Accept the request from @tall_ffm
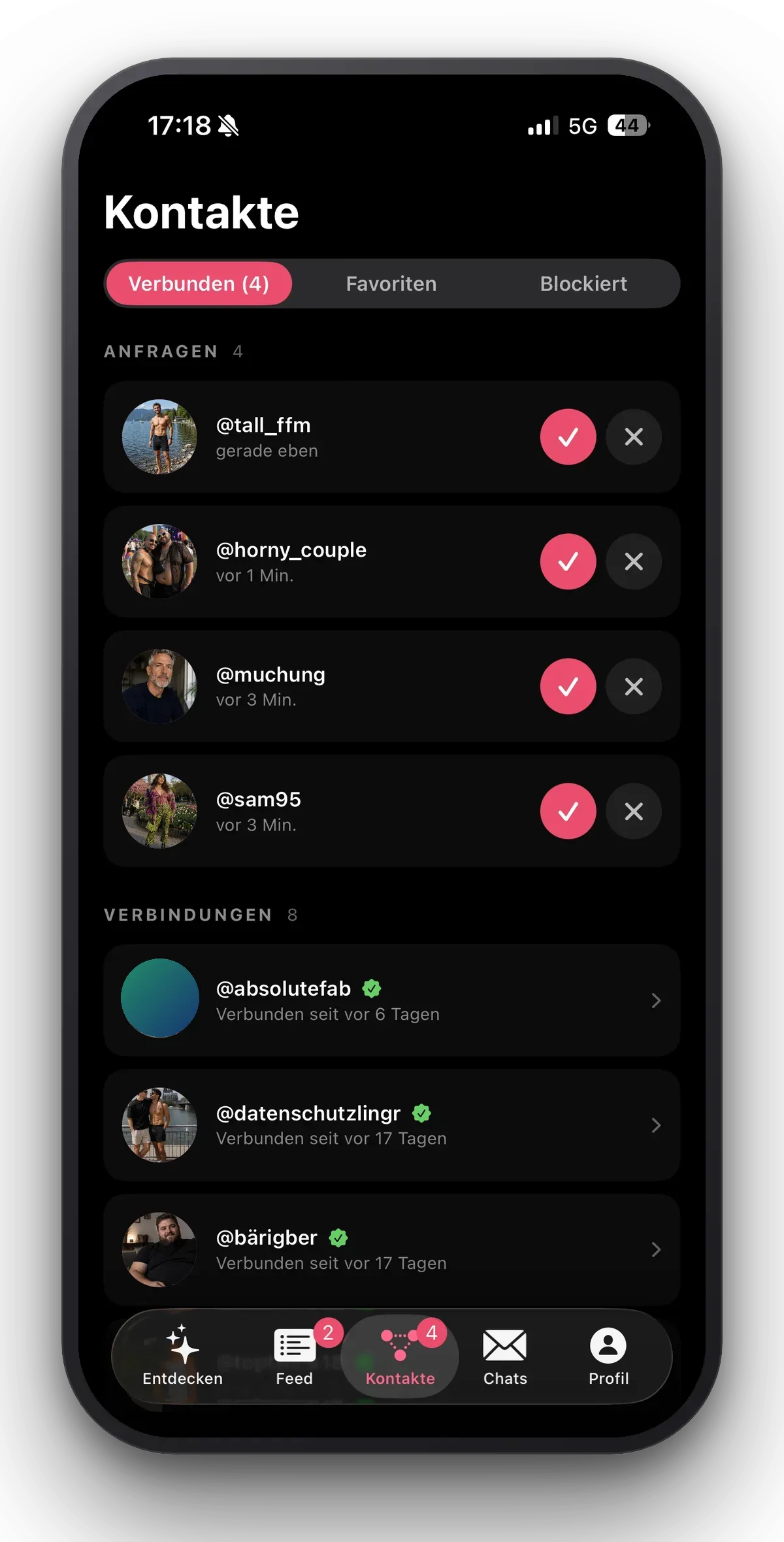This screenshot has height=1542, width=784. coord(568,436)
